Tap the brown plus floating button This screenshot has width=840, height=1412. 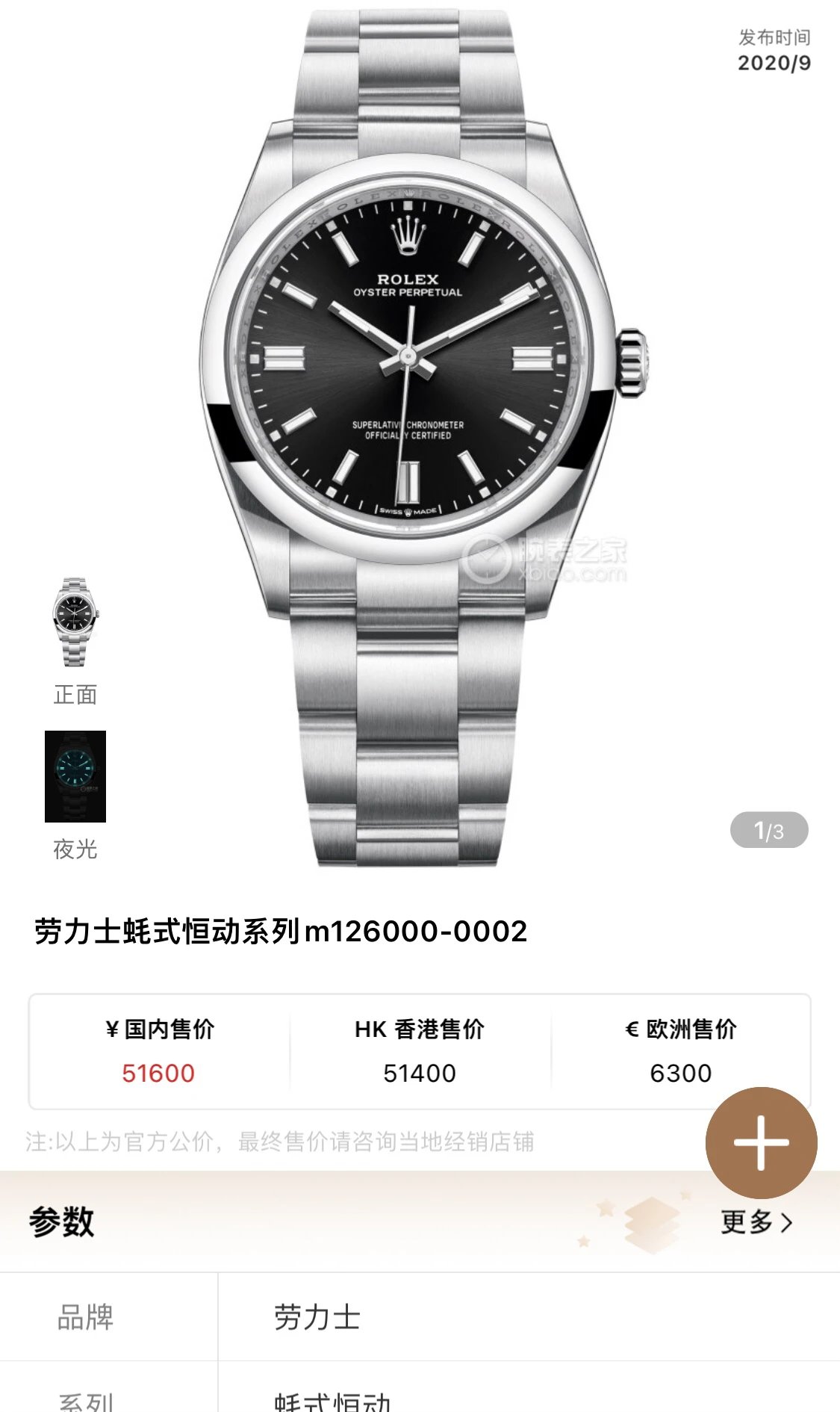click(761, 1142)
